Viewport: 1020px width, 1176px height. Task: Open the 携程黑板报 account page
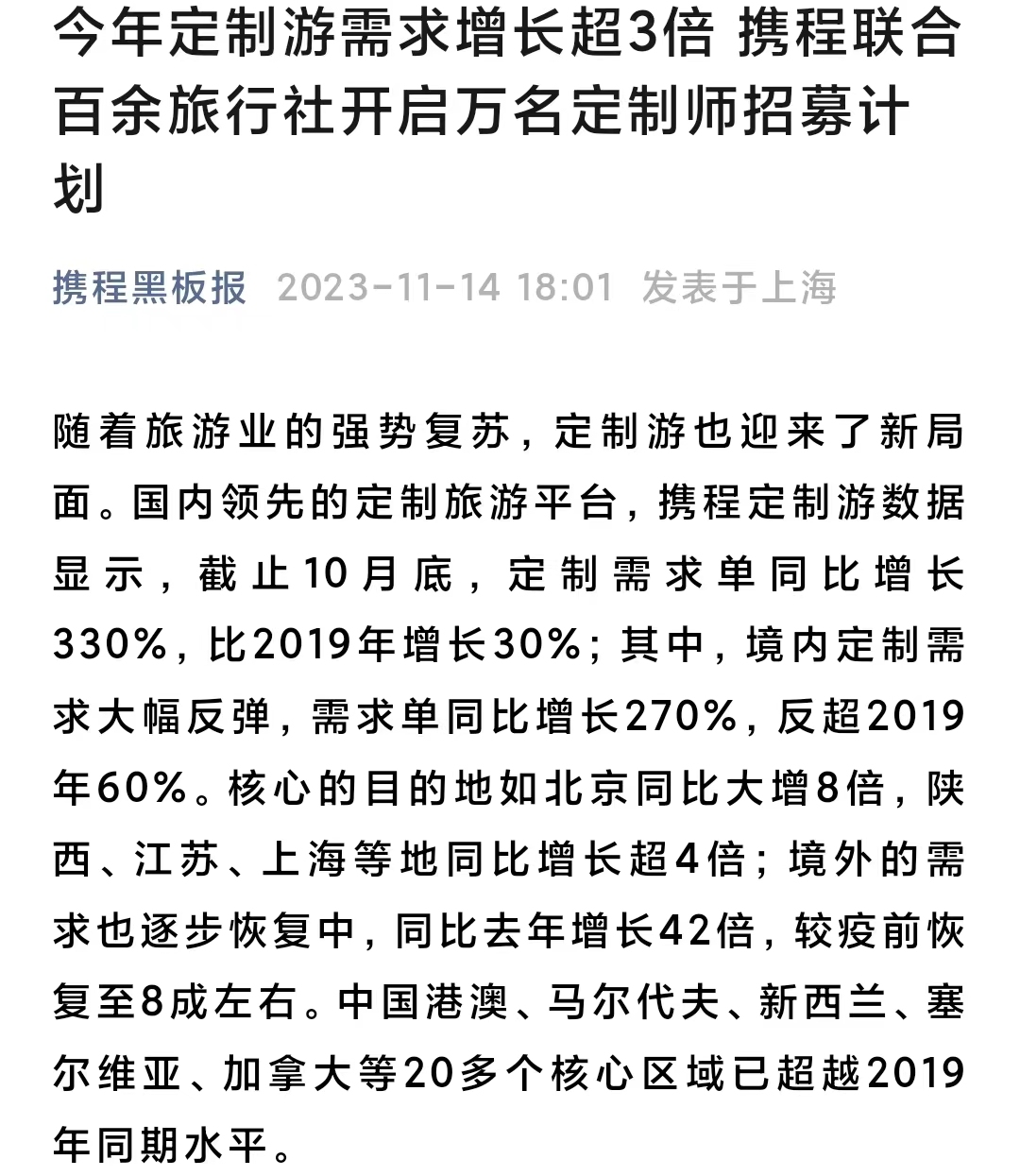click(149, 287)
